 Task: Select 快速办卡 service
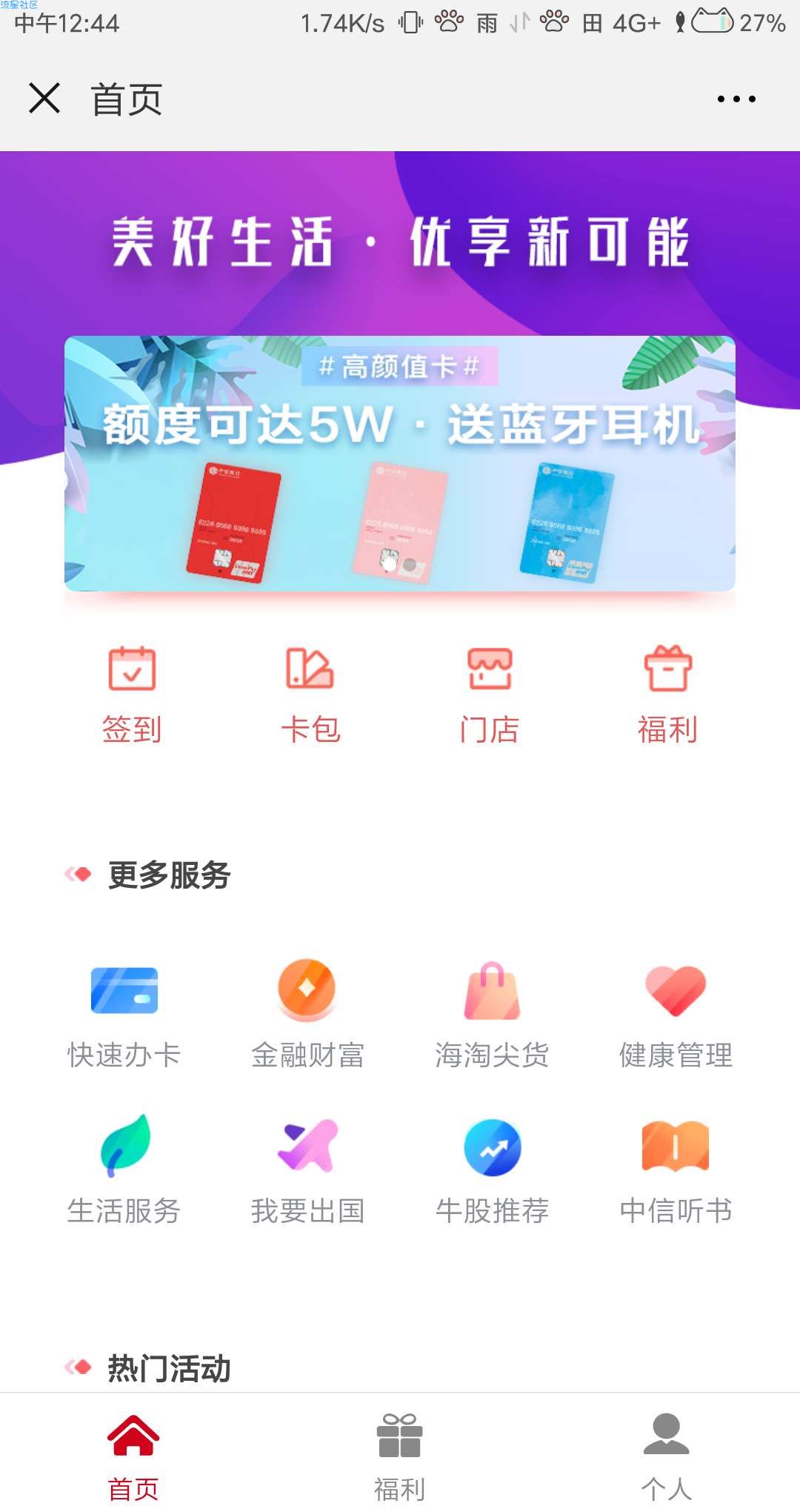pos(124,1014)
